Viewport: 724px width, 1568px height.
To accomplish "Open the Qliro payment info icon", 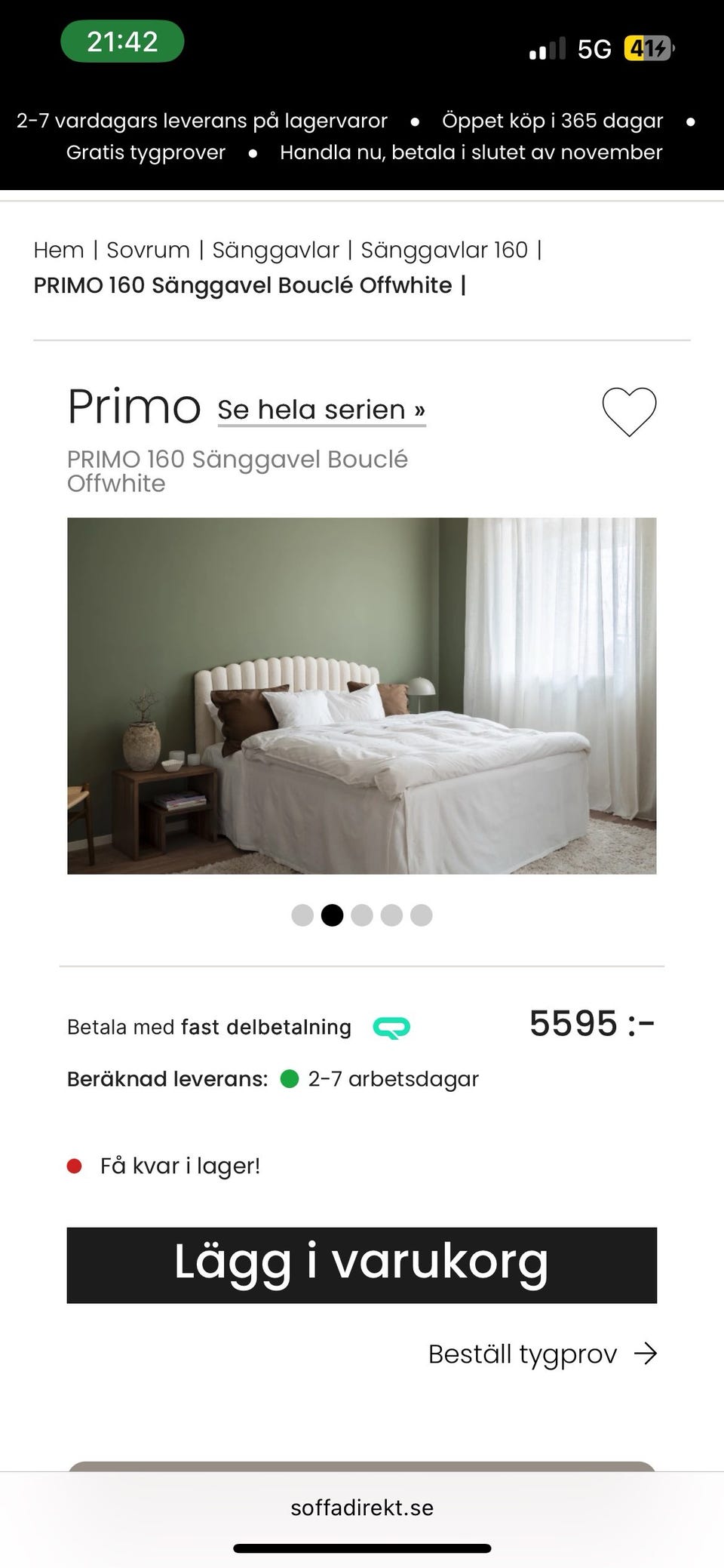I will click(x=391, y=1026).
